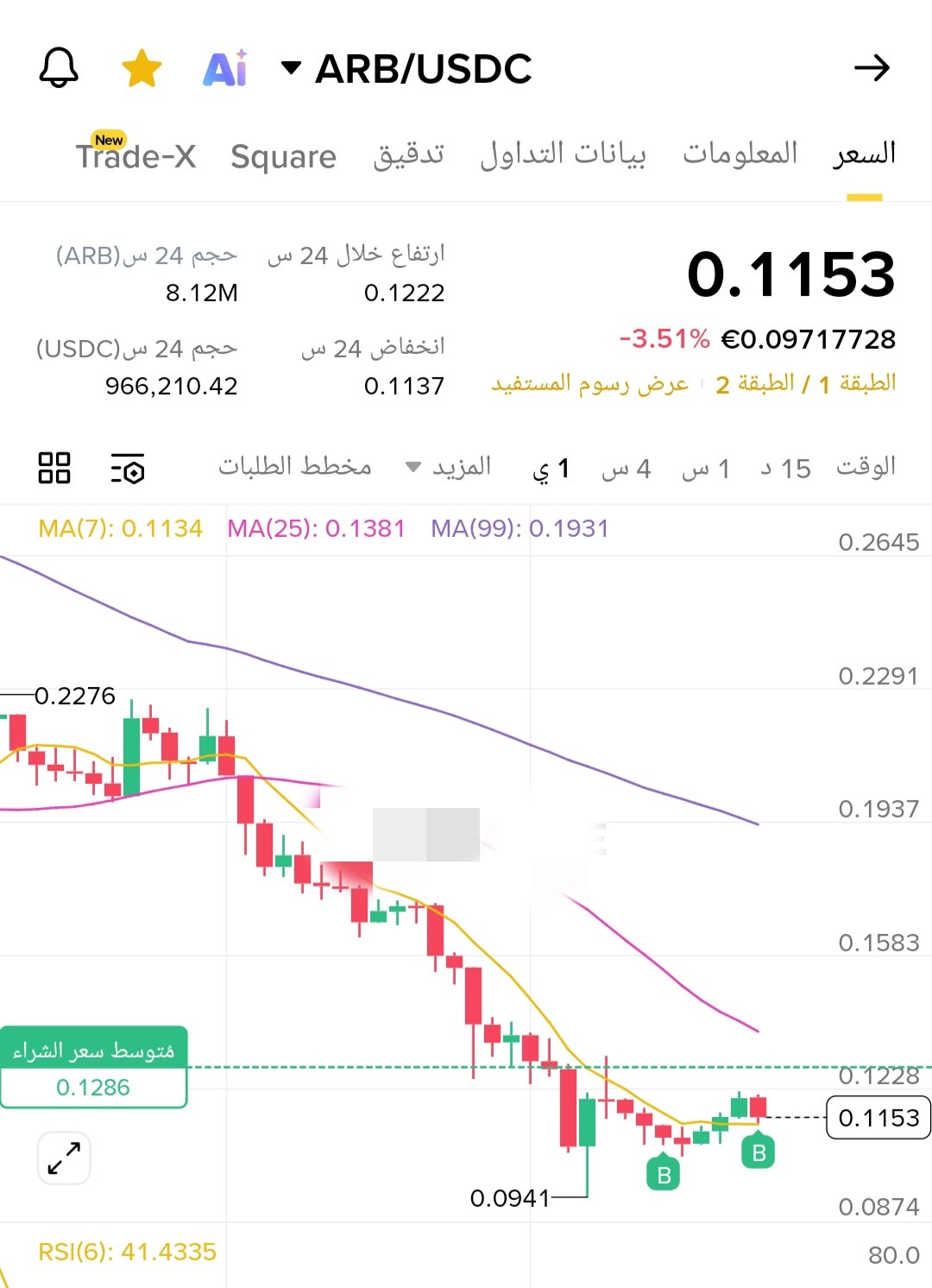Open the AI assistant icon

224,68
